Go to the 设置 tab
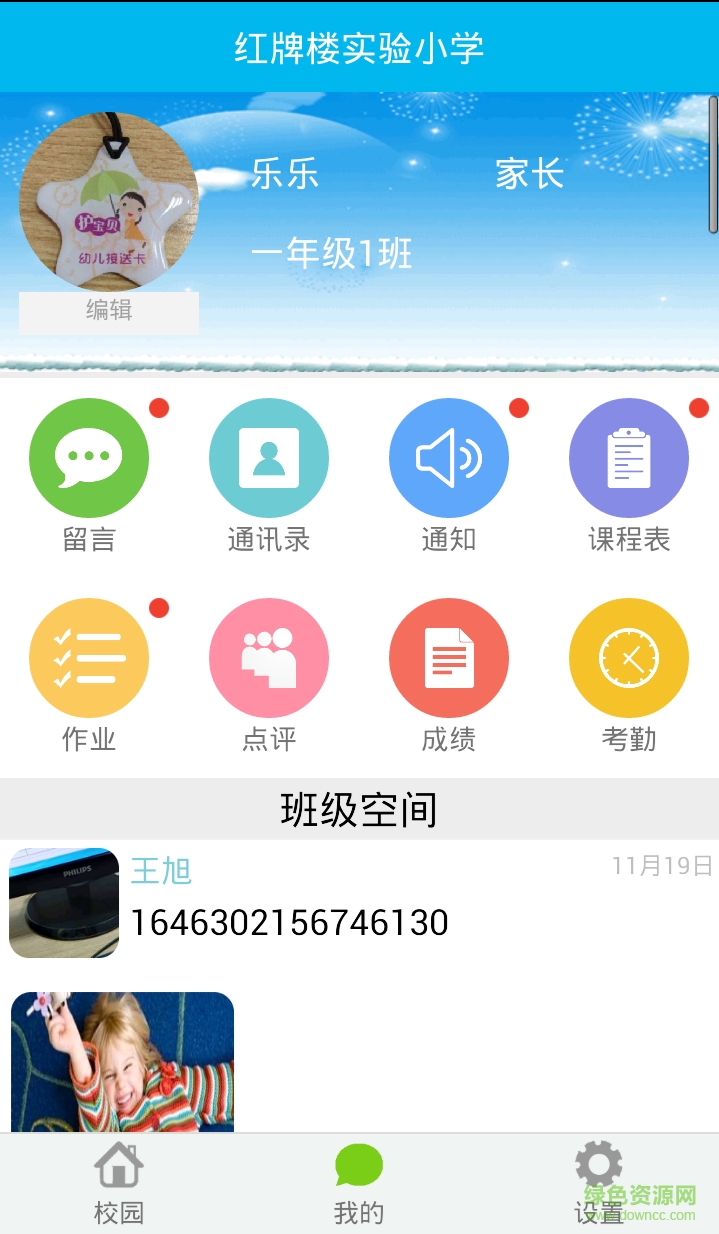719x1234 pixels. click(599, 1184)
